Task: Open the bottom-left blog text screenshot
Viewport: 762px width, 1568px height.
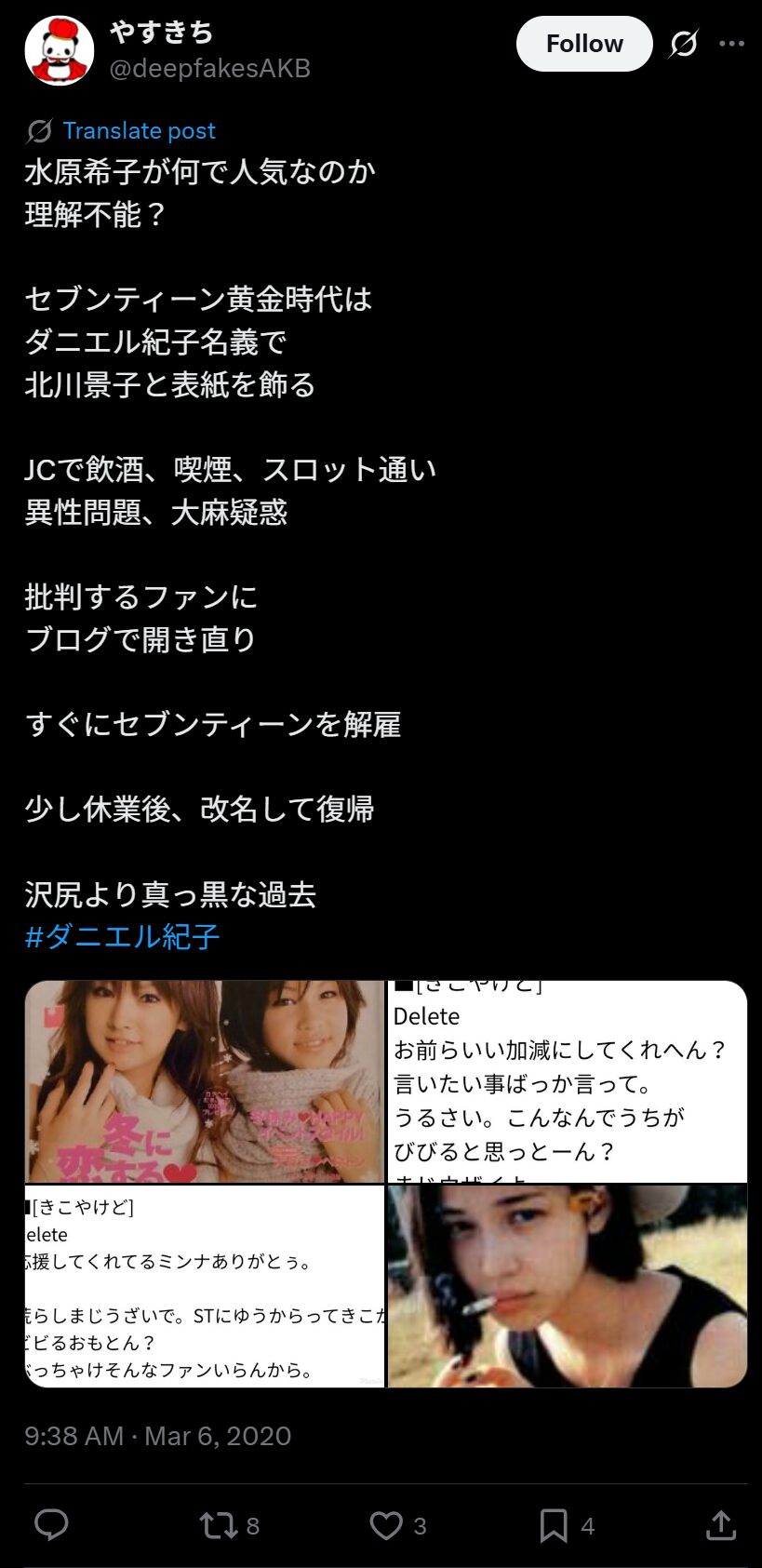Action: [205, 1286]
